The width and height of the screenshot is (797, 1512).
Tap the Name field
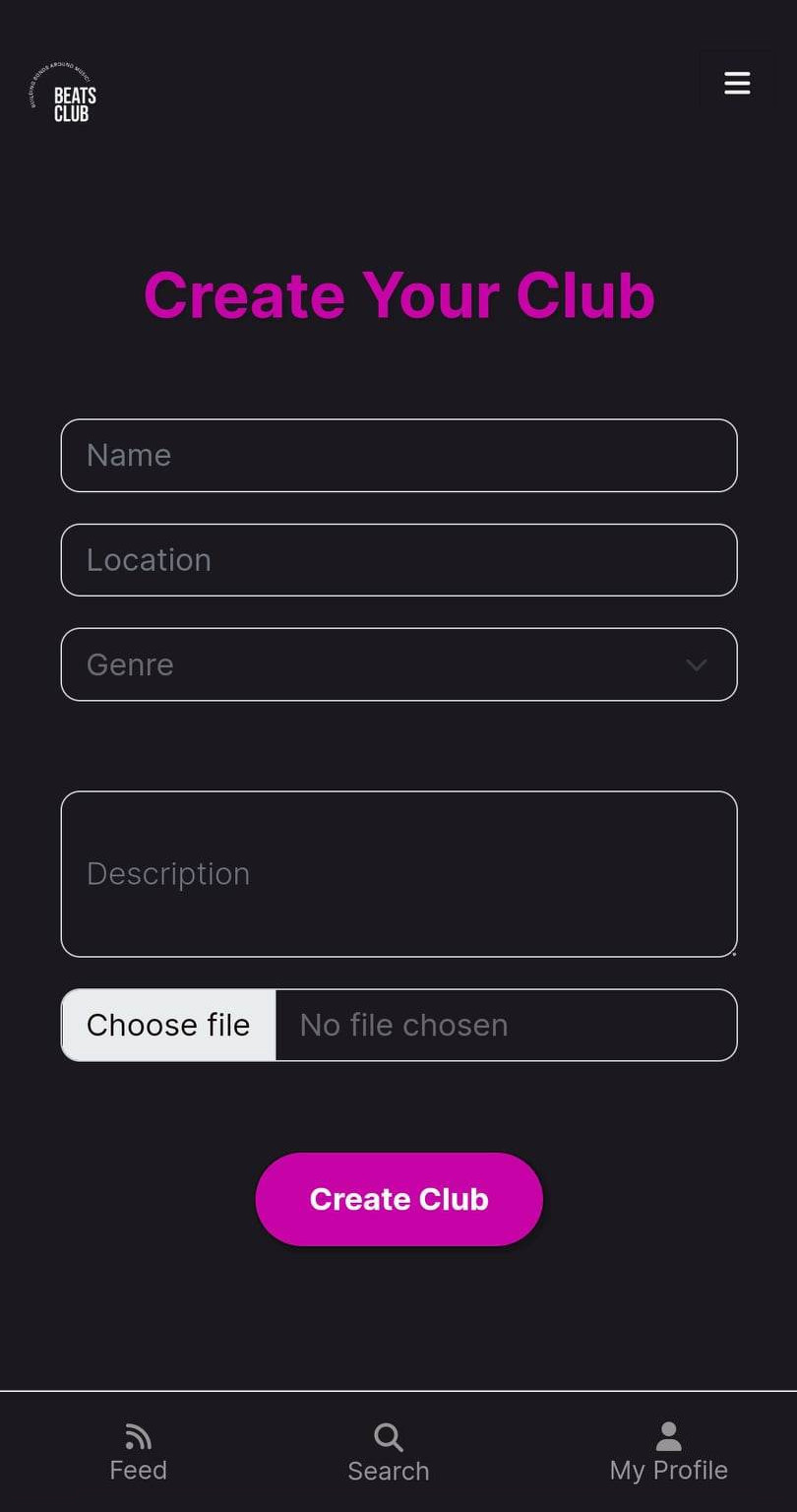pos(398,456)
